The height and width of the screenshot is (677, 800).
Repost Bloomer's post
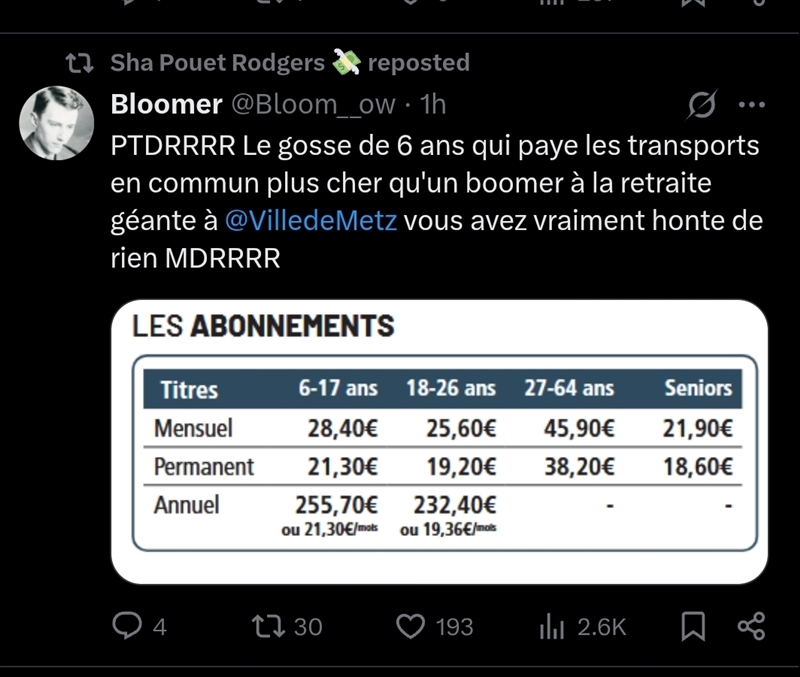(x=268, y=626)
